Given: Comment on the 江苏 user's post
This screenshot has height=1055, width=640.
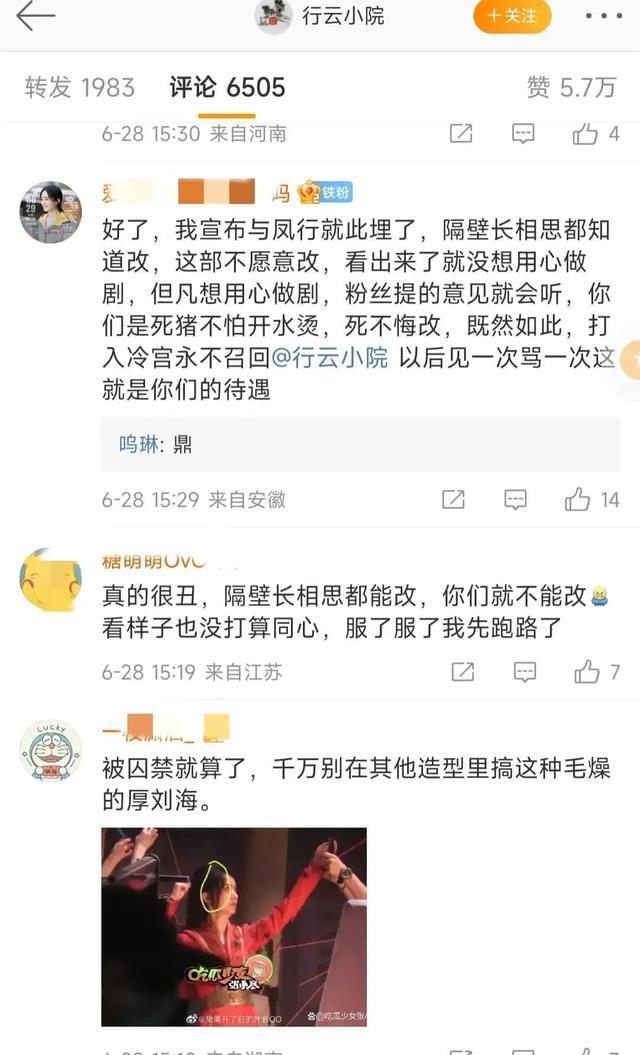Looking at the screenshot, I should [x=524, y=673].
